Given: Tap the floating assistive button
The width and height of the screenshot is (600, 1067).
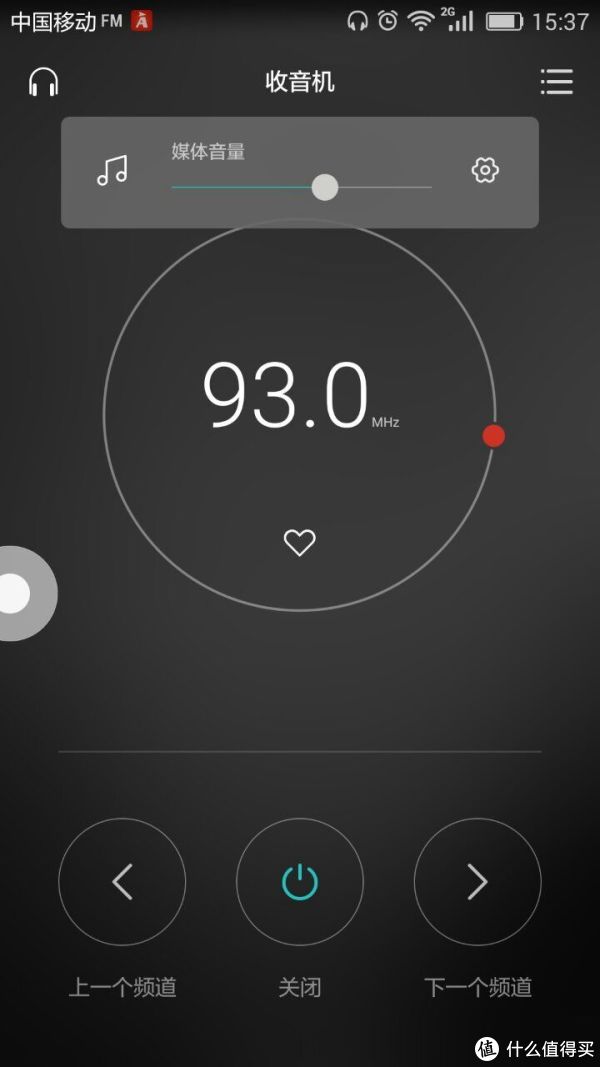Looking at the screenshot, I should pyautogui.click(x=20, y=593).
